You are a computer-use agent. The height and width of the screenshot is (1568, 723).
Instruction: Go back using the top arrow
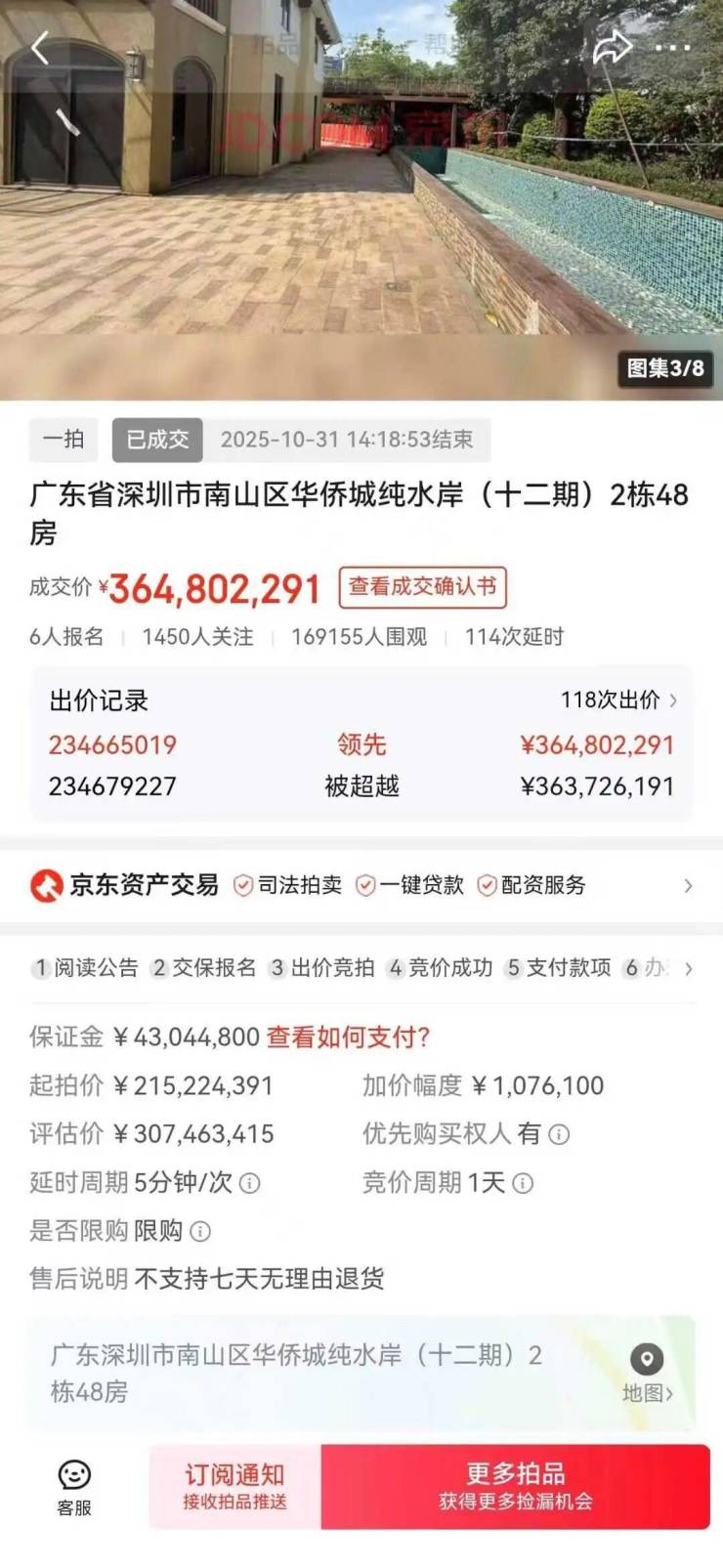tap(40, 48)
